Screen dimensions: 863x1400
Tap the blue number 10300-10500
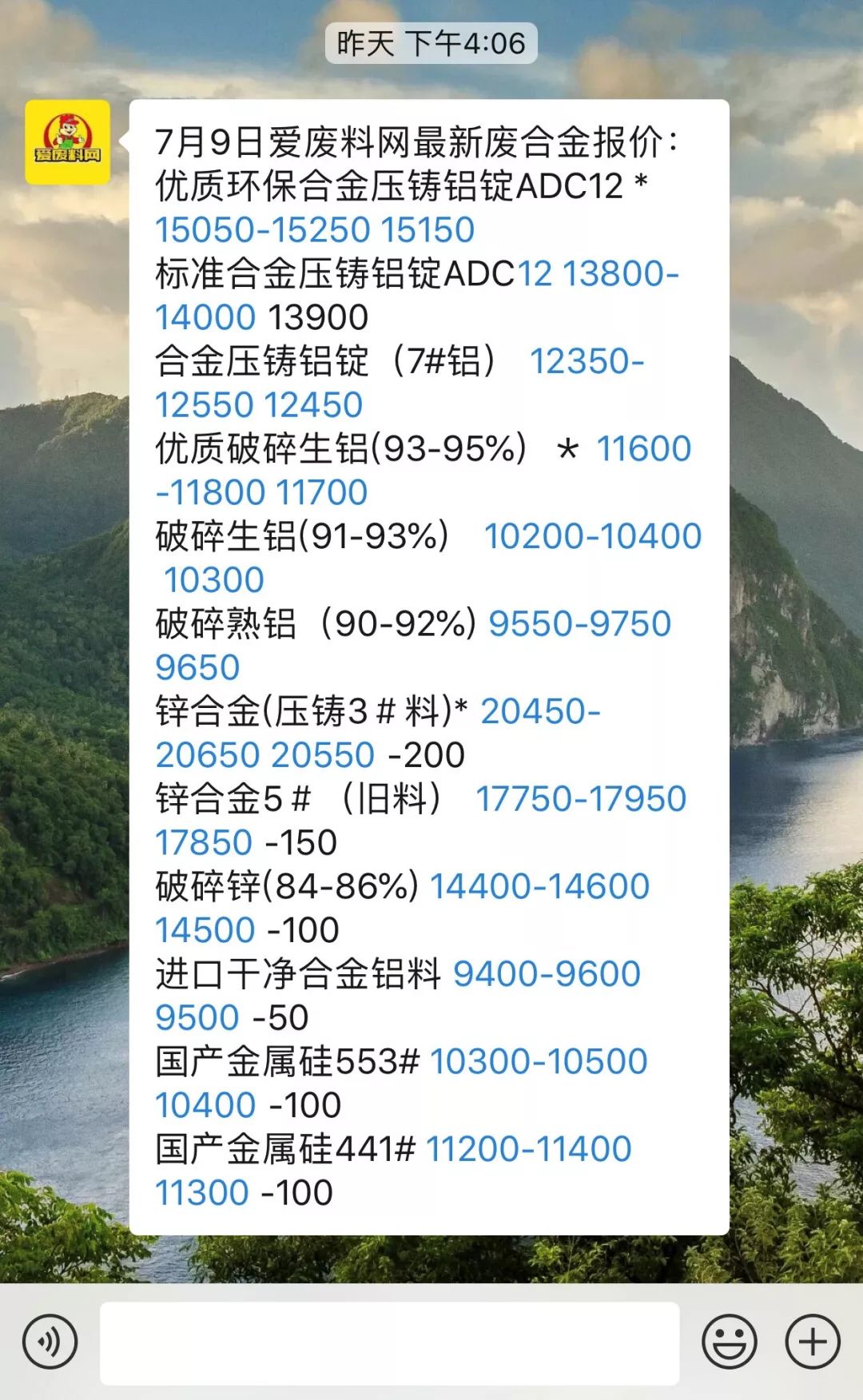539,1061
